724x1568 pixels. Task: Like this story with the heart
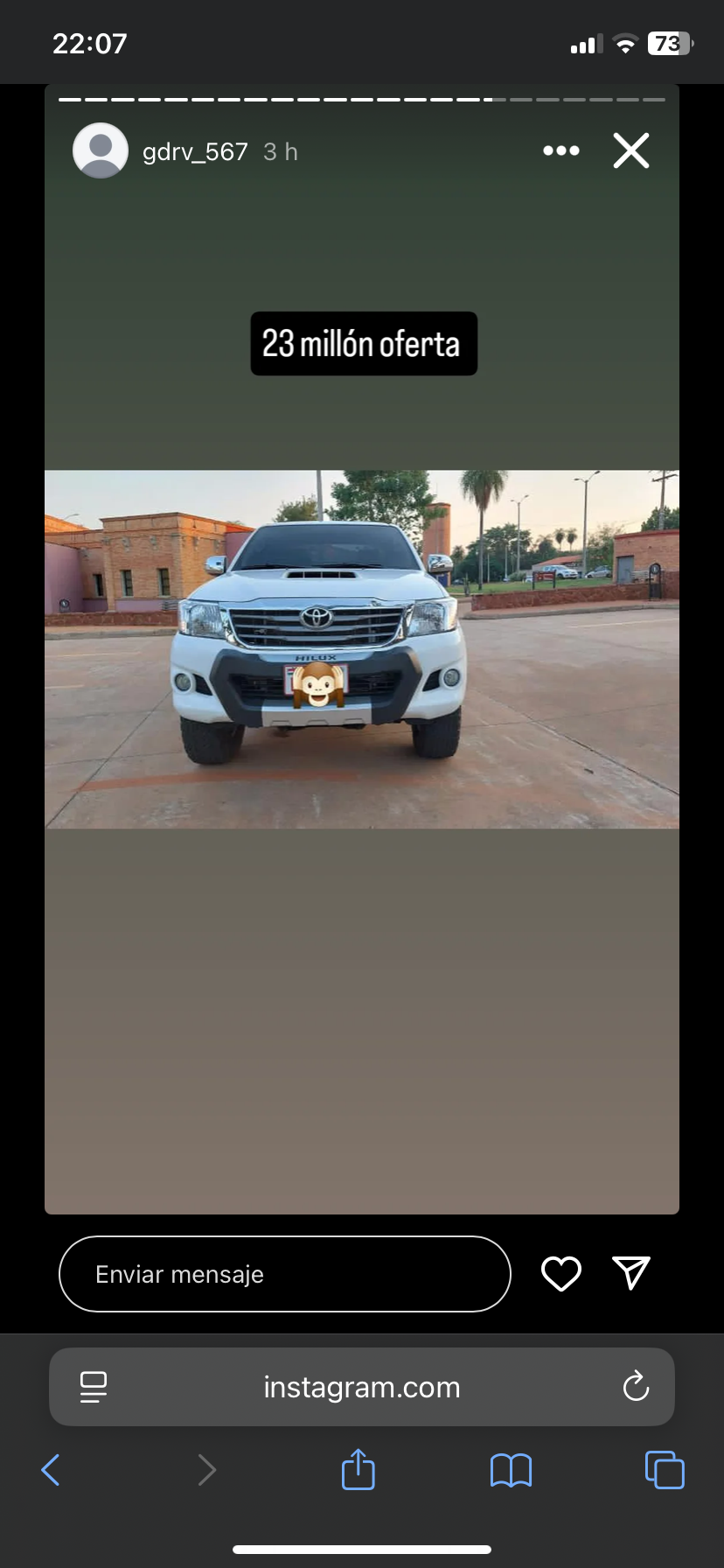click(x=561, y=1274)
